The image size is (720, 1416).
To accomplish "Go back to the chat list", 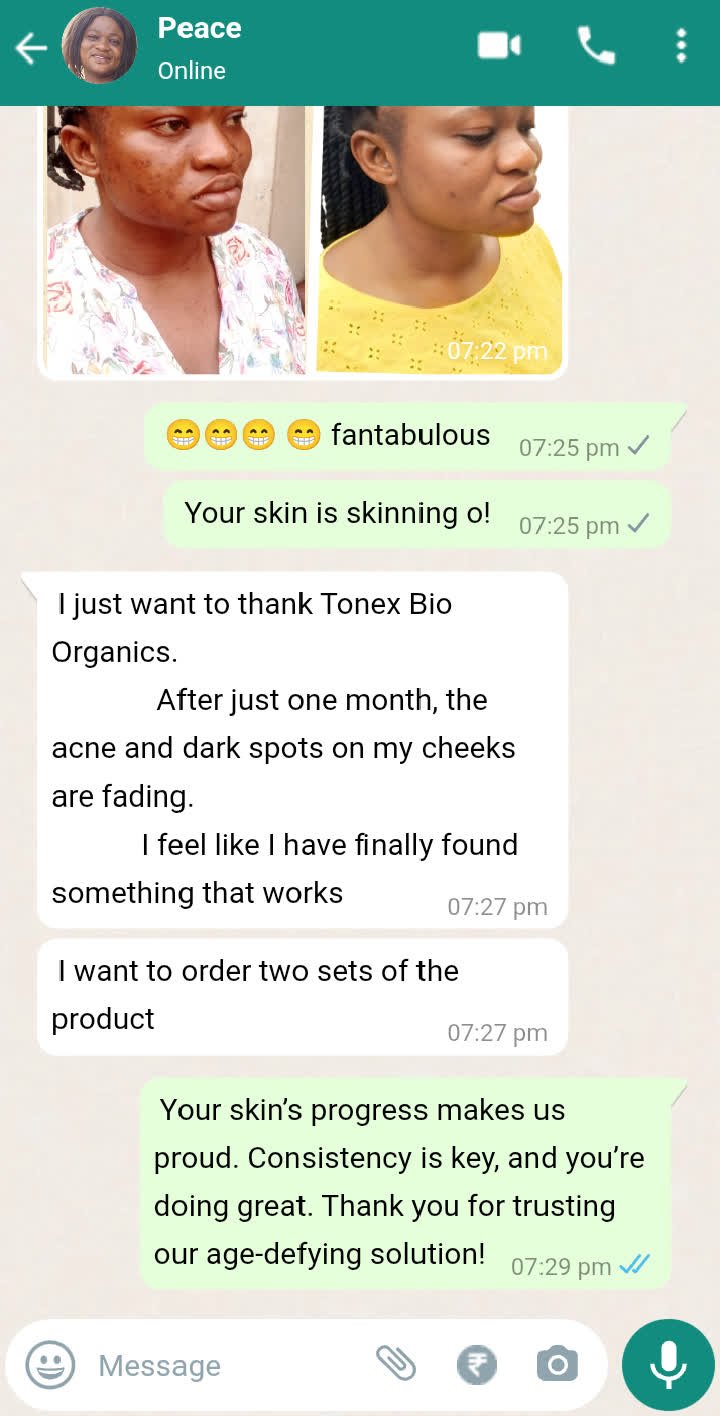I will click(x=31, y=48).
